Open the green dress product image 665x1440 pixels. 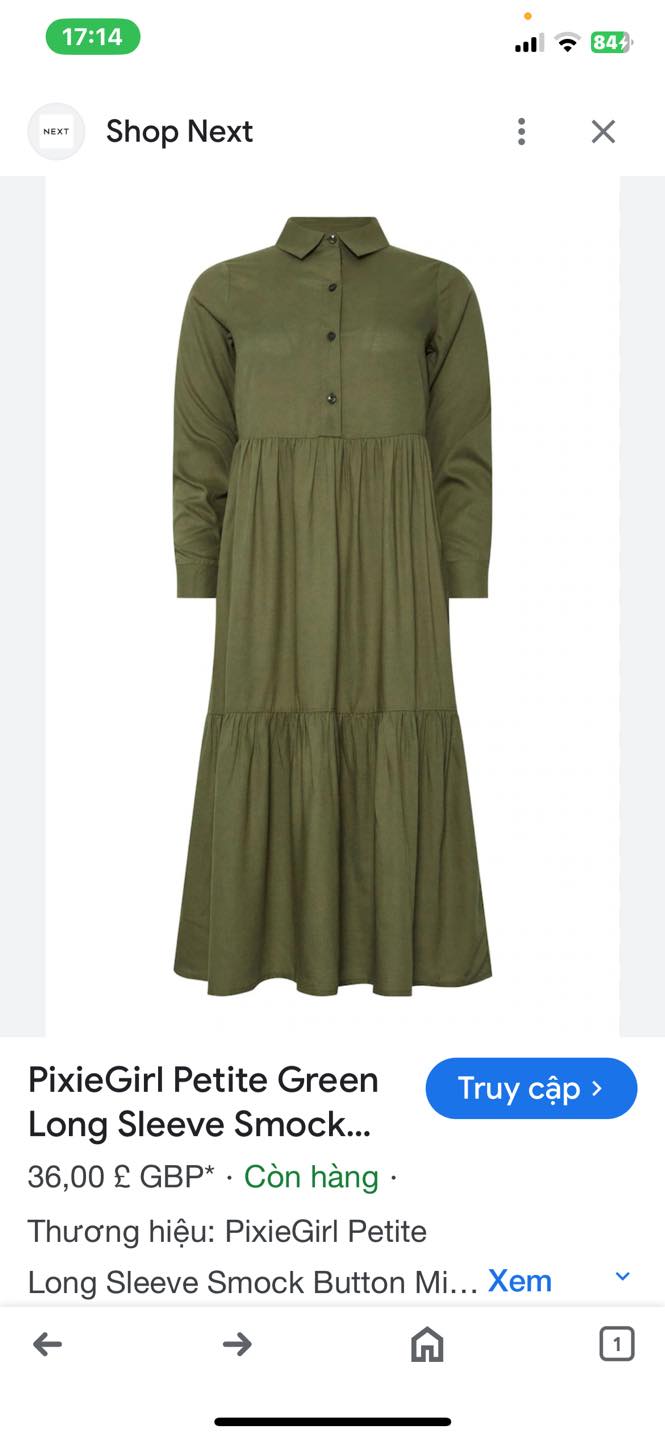coord(332,606)
